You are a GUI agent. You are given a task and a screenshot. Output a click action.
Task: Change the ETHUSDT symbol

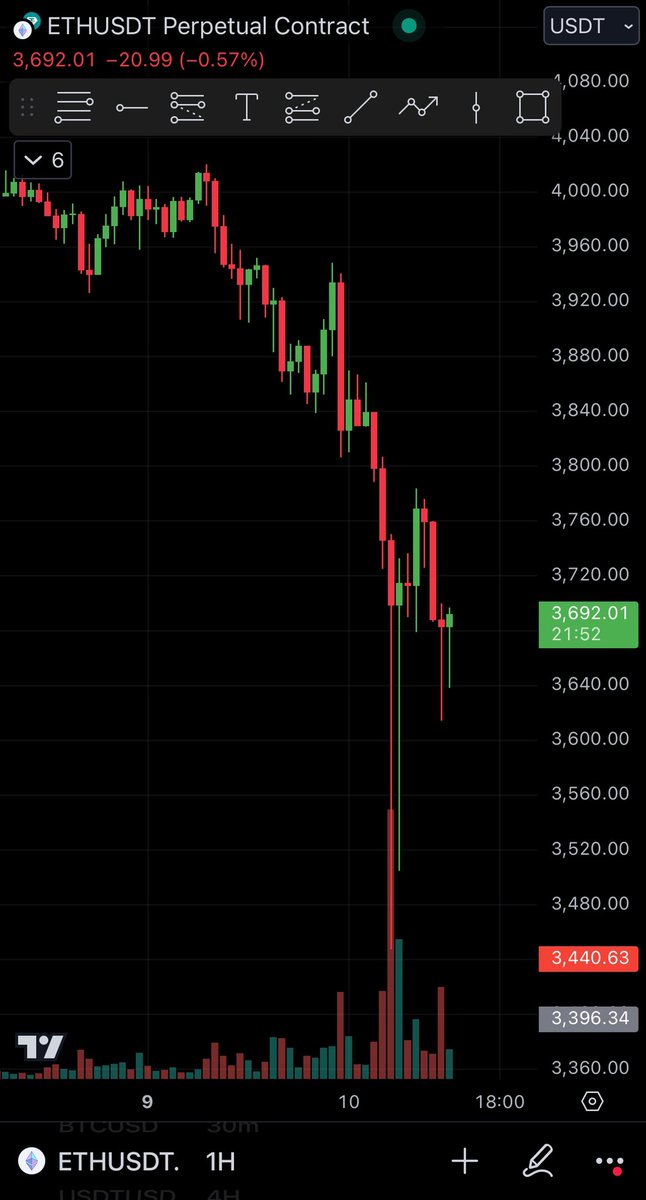(102, 1162)
